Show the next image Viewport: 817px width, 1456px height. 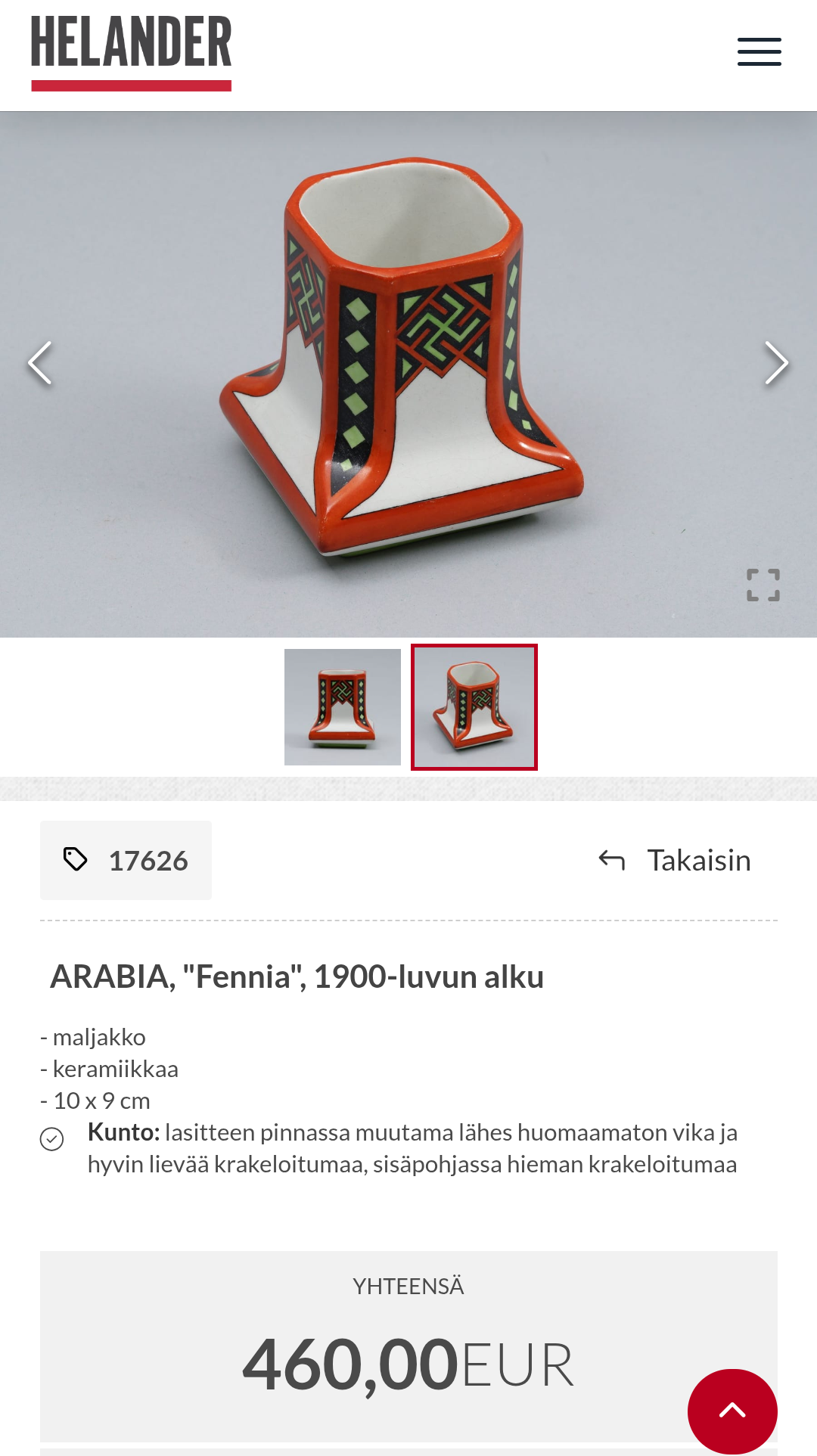point(776,363)
